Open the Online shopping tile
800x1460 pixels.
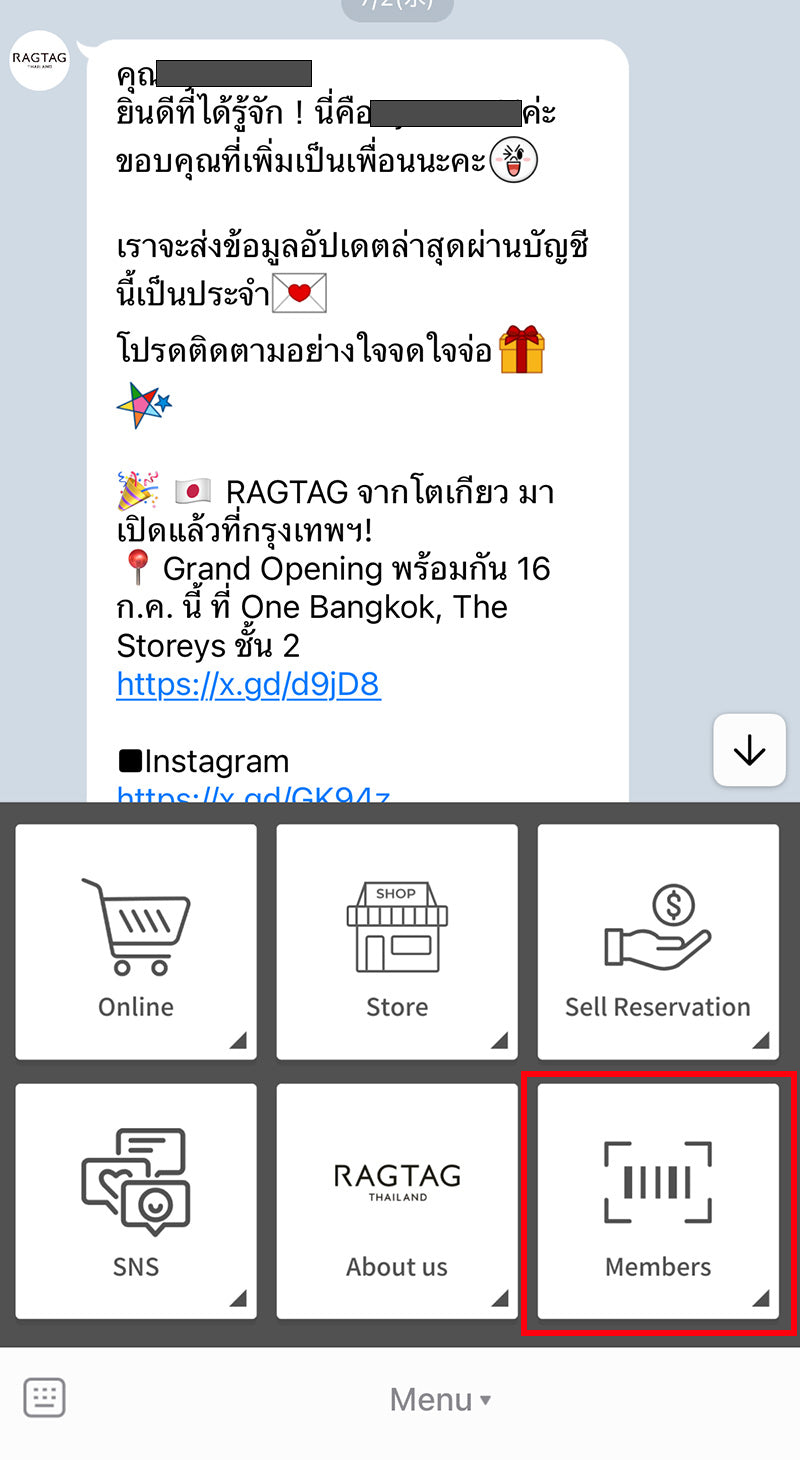(136, 941)
